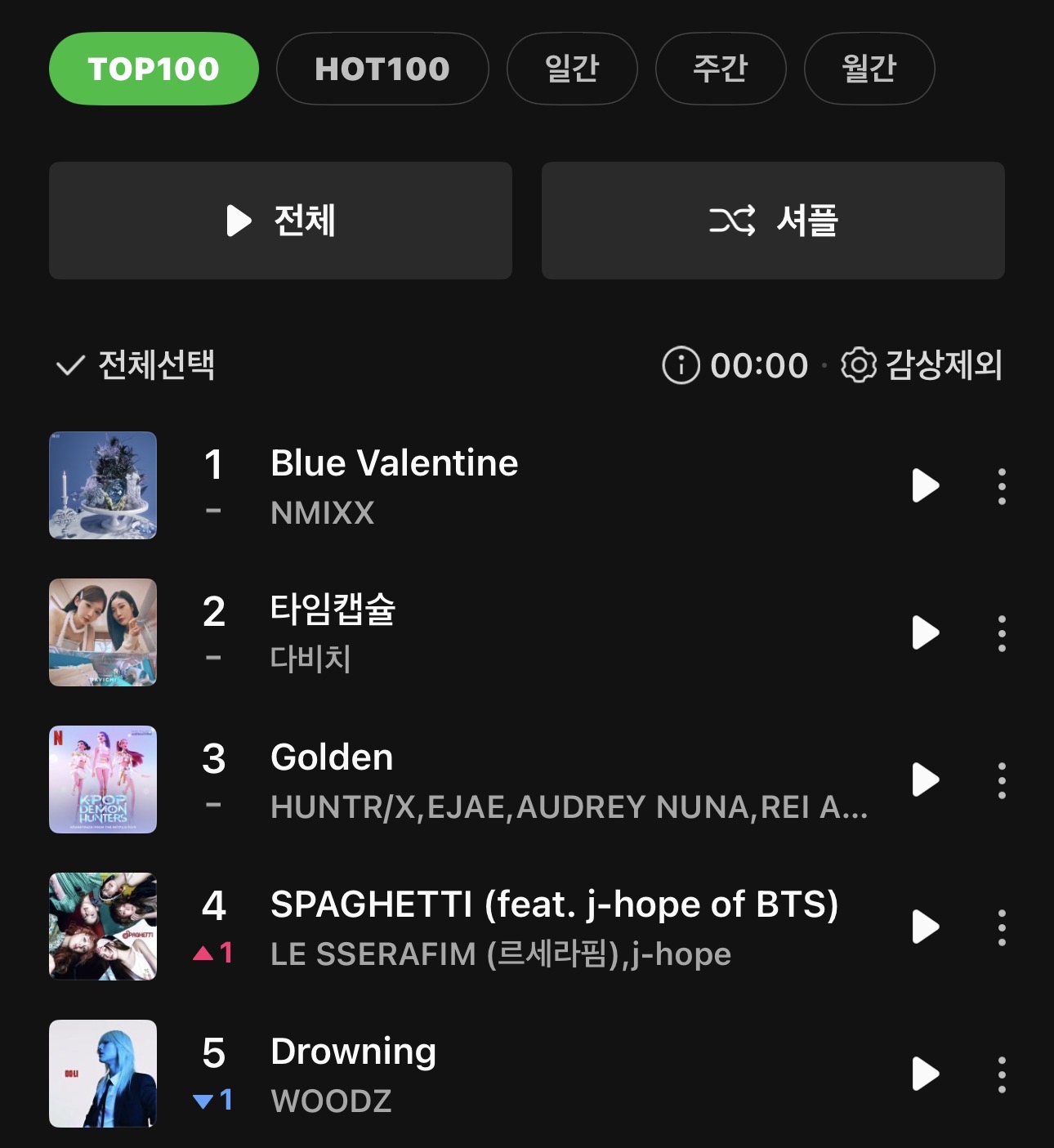Open 감상제외 settings

pyautogui.click(x=922, y=364)
